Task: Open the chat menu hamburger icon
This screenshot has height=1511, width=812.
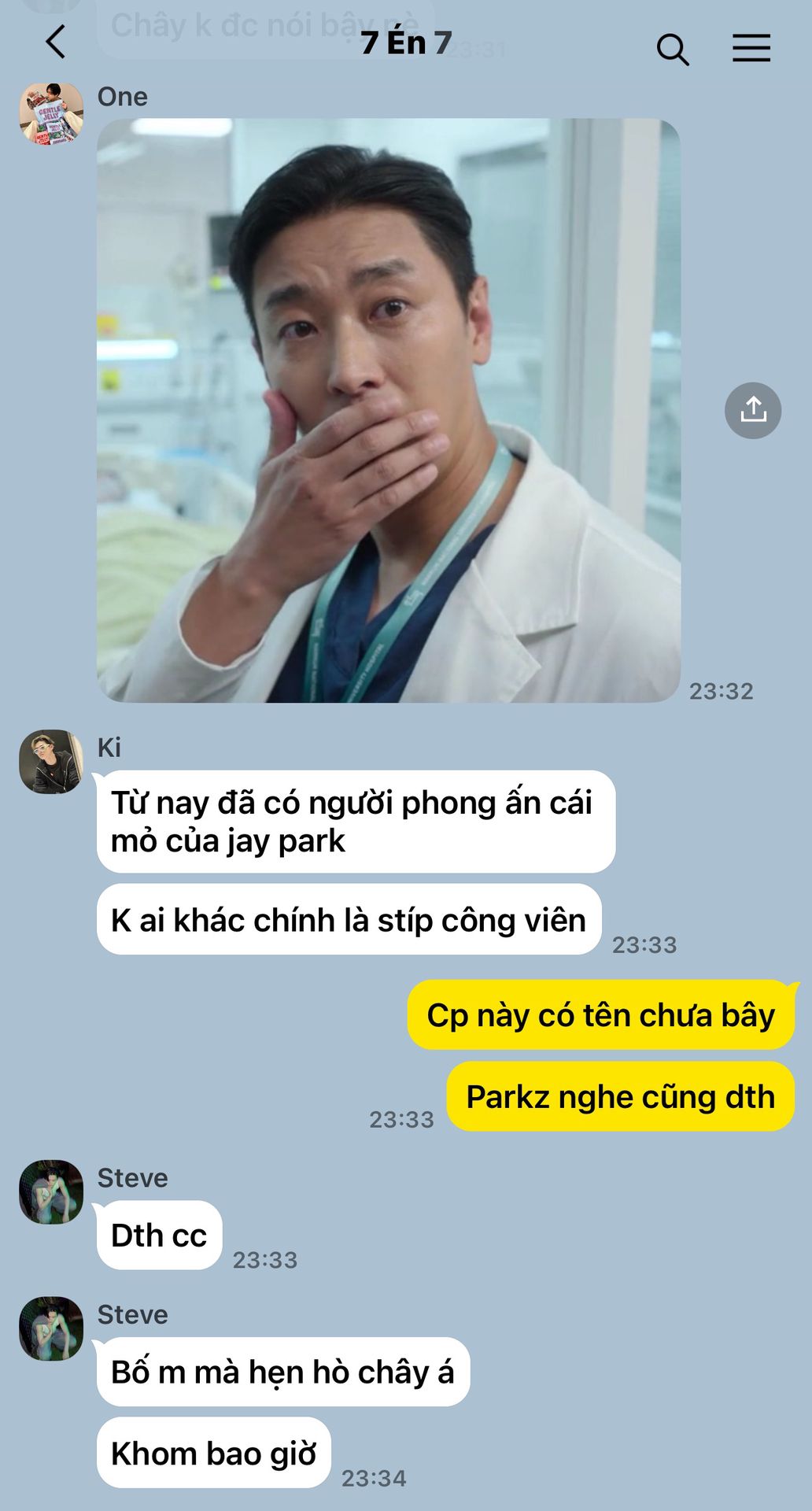Action: pos(751,48)
